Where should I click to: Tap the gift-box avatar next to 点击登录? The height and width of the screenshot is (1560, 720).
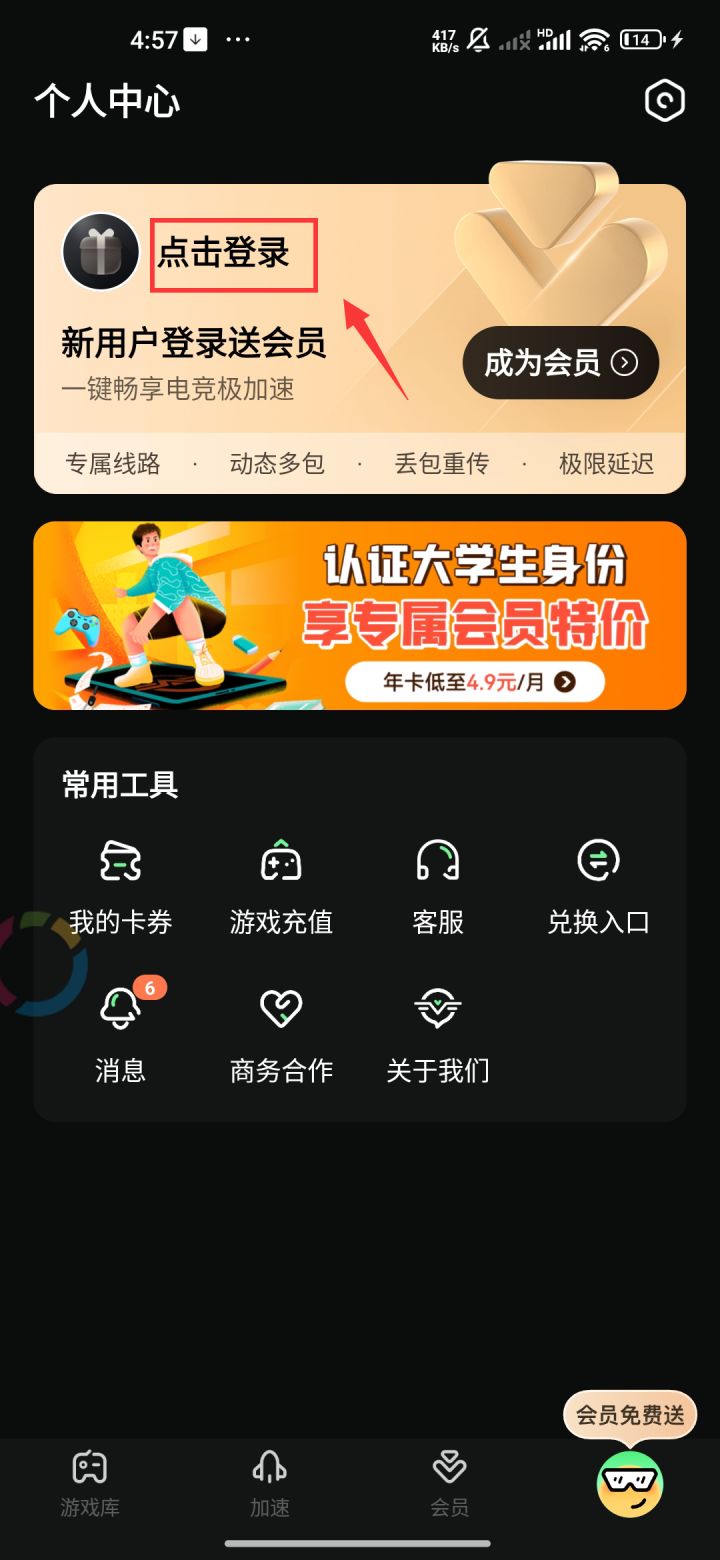click(100, 252)
